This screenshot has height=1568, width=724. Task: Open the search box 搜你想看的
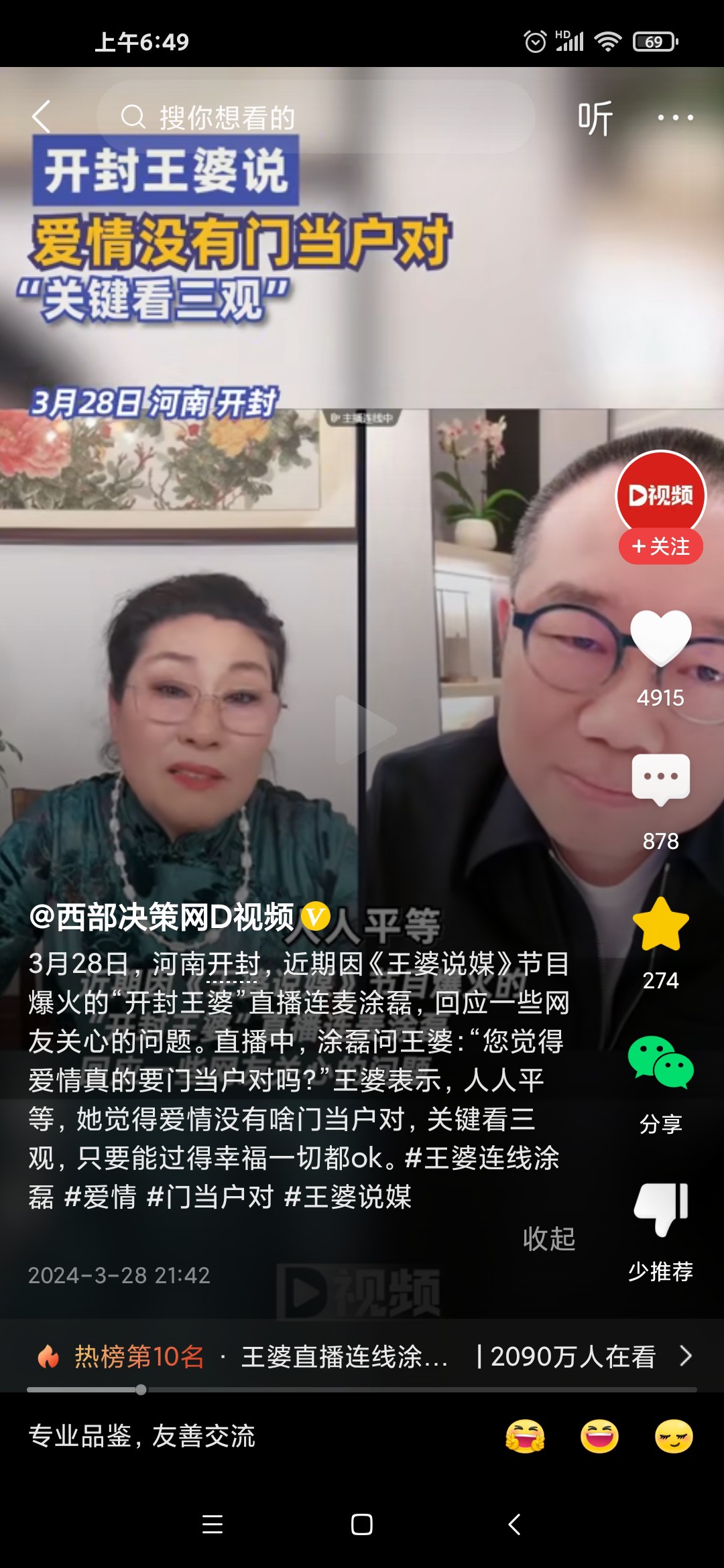click(x=315, y=117)
